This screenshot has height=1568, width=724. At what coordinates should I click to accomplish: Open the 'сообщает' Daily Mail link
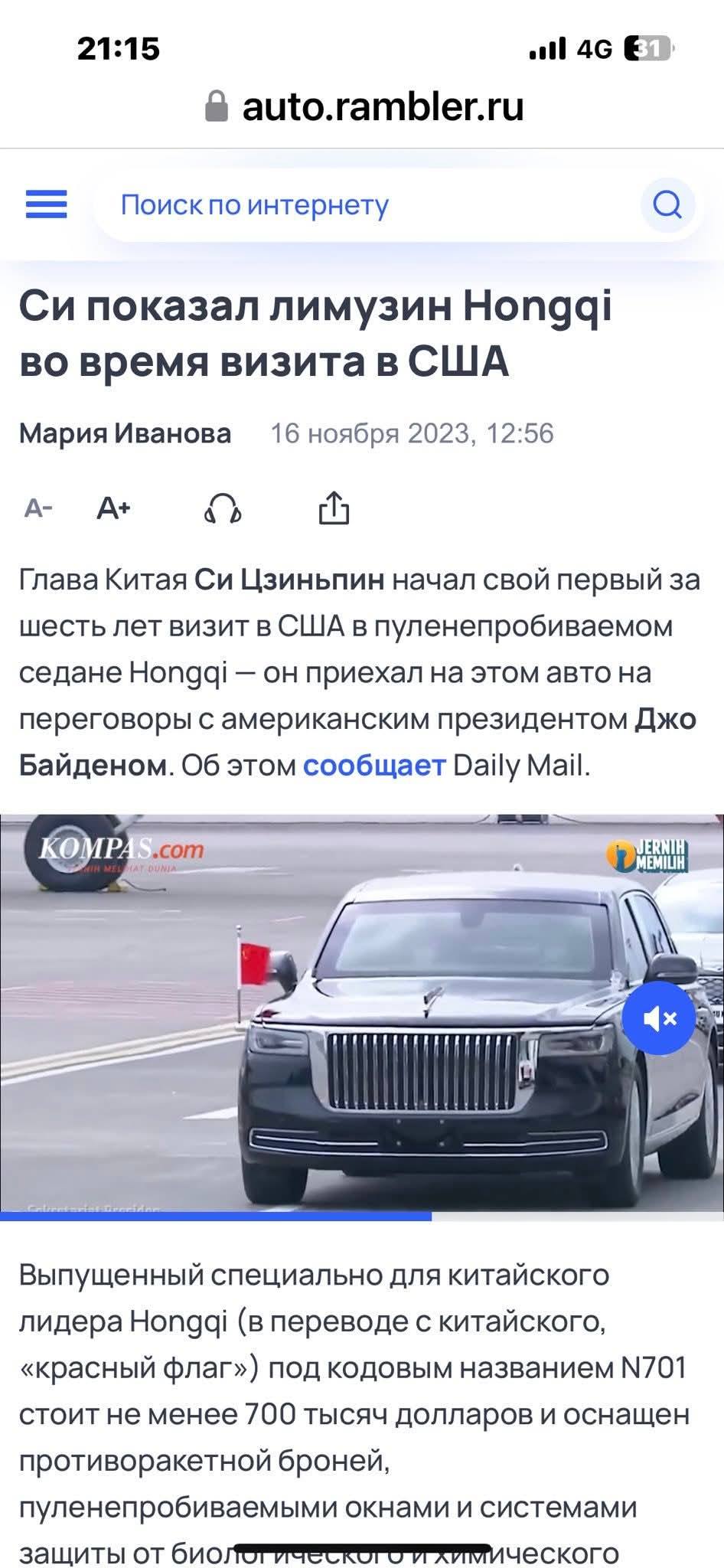pos(373,765)
